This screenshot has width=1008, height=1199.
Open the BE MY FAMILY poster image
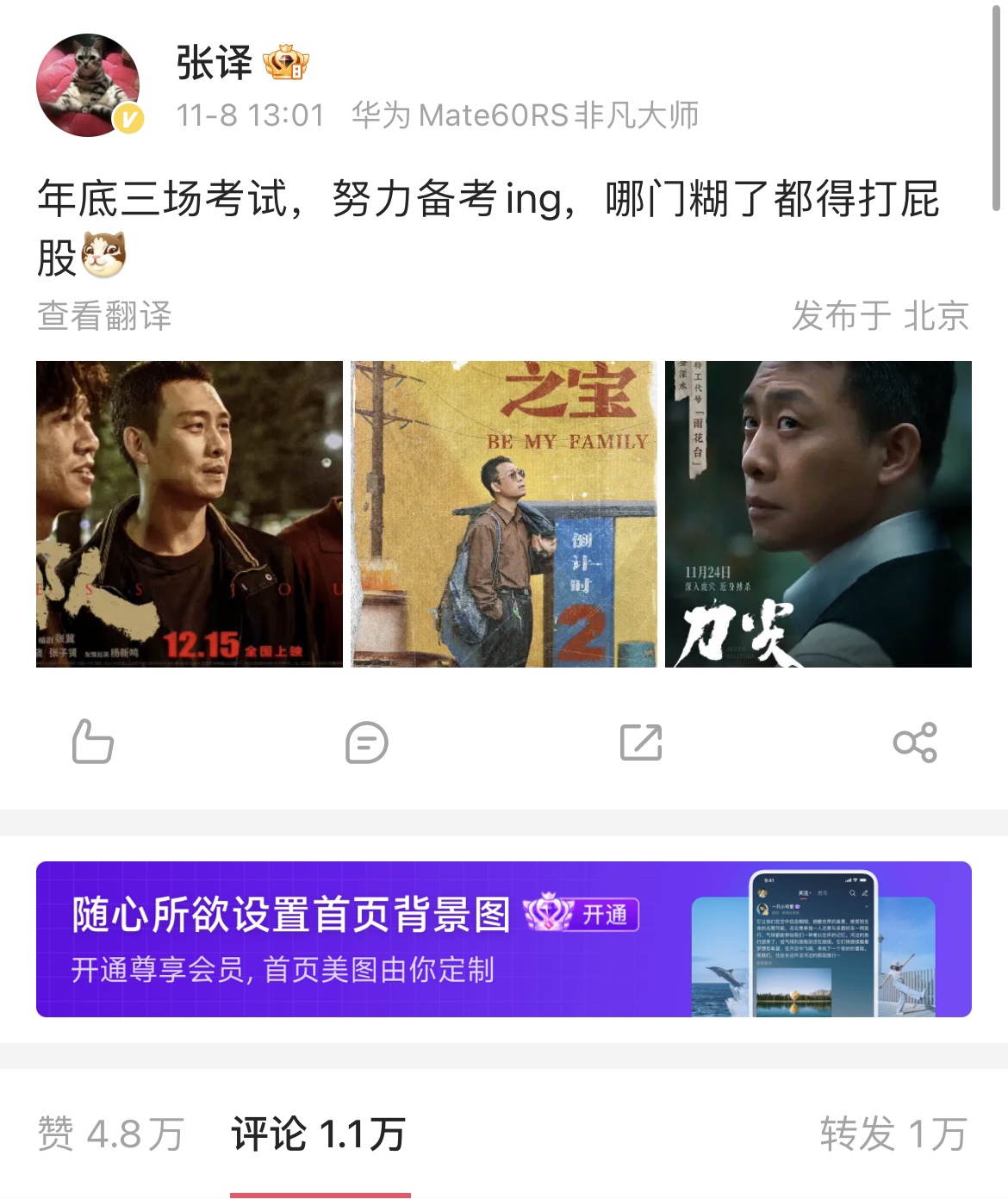(504, 514)
